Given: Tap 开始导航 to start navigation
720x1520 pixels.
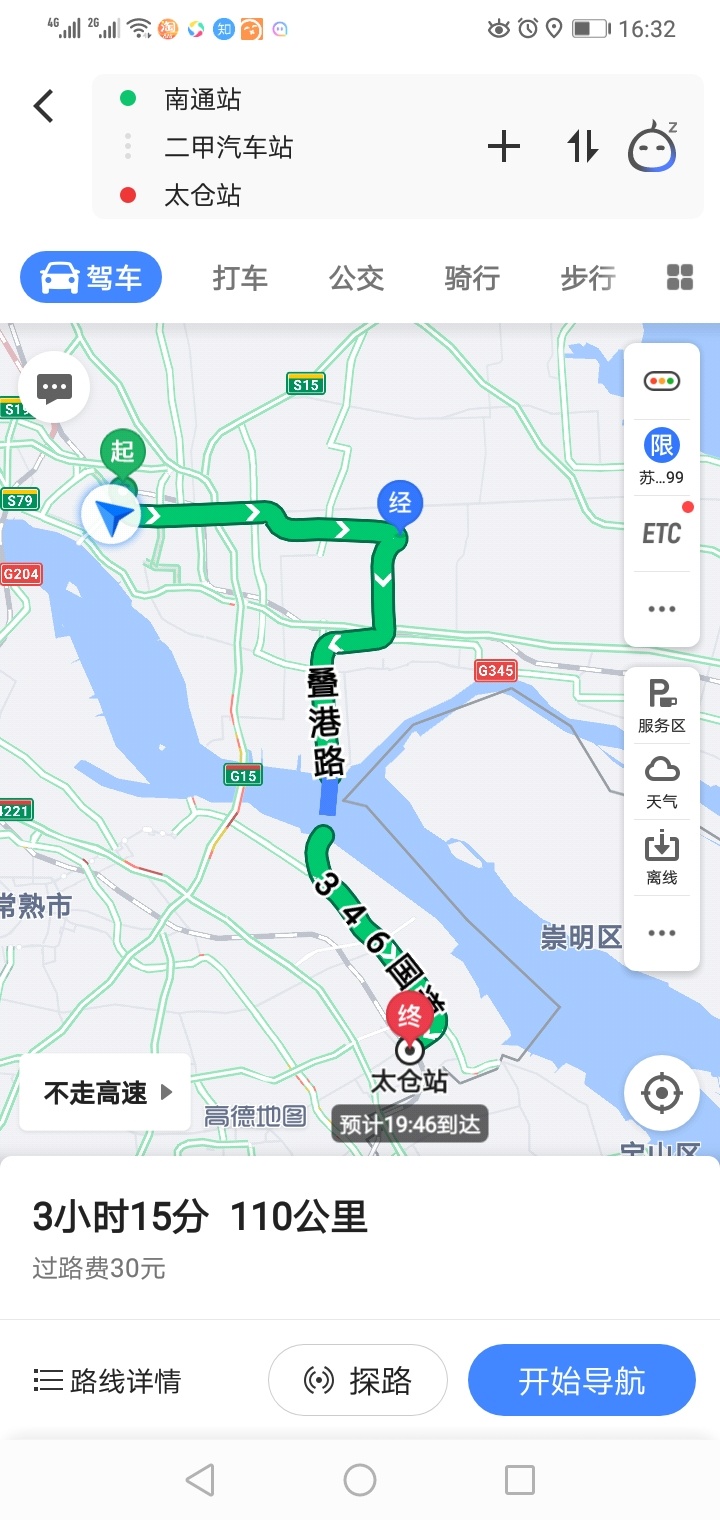Looking at the screenshot, I should click(x=581, y=1381).
